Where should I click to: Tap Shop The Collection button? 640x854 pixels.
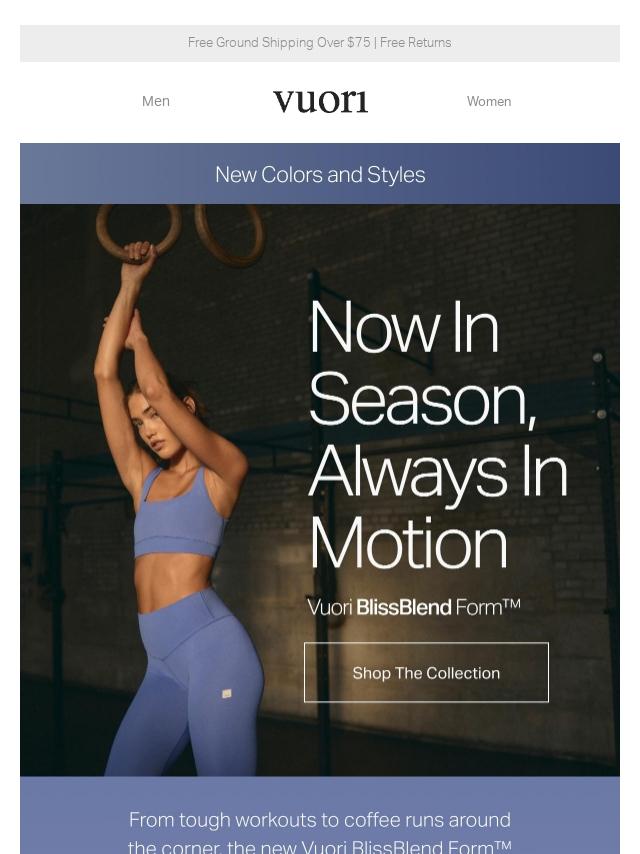point(426,673)
